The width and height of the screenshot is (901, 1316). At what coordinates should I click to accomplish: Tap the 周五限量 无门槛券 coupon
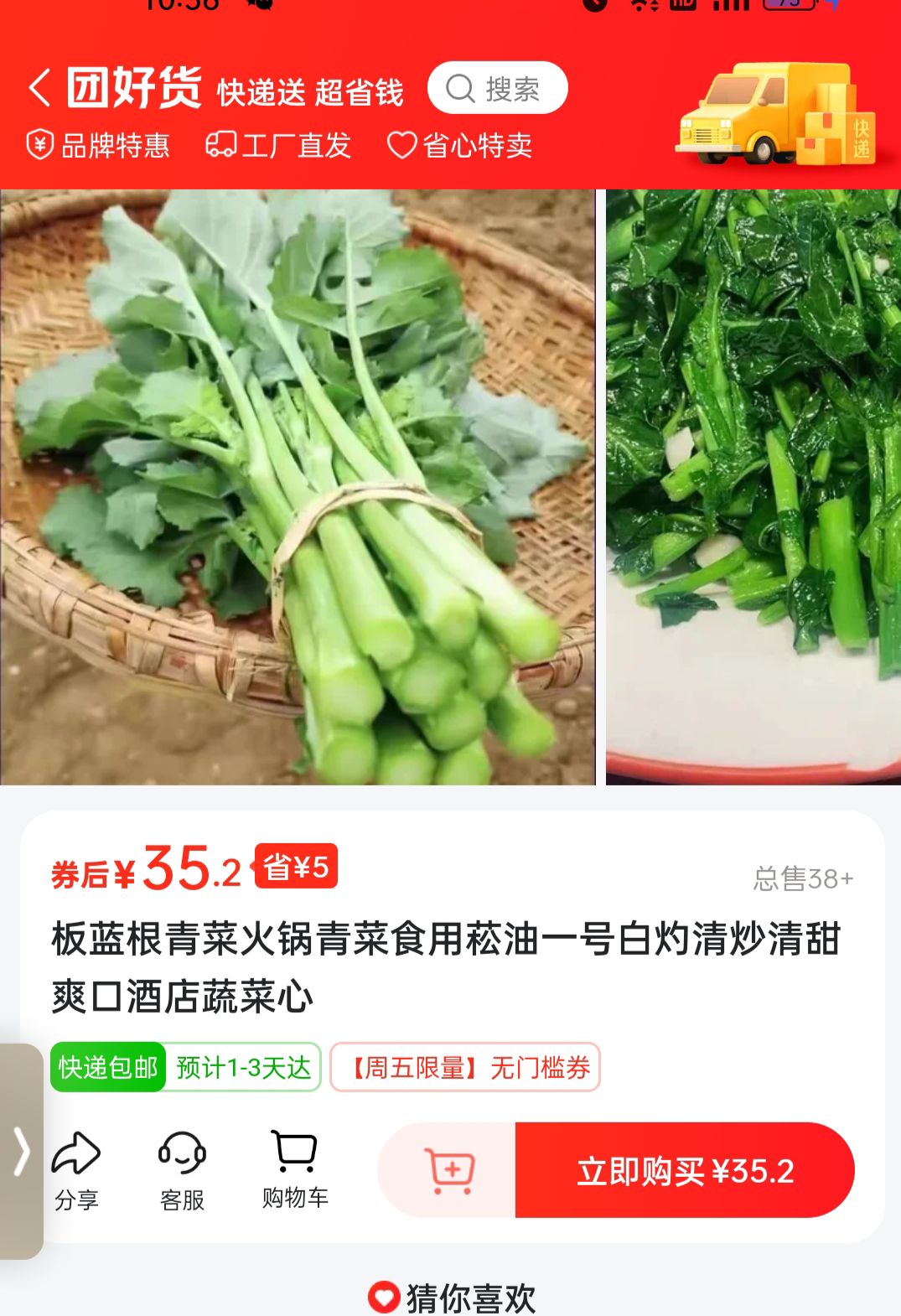465,1067
